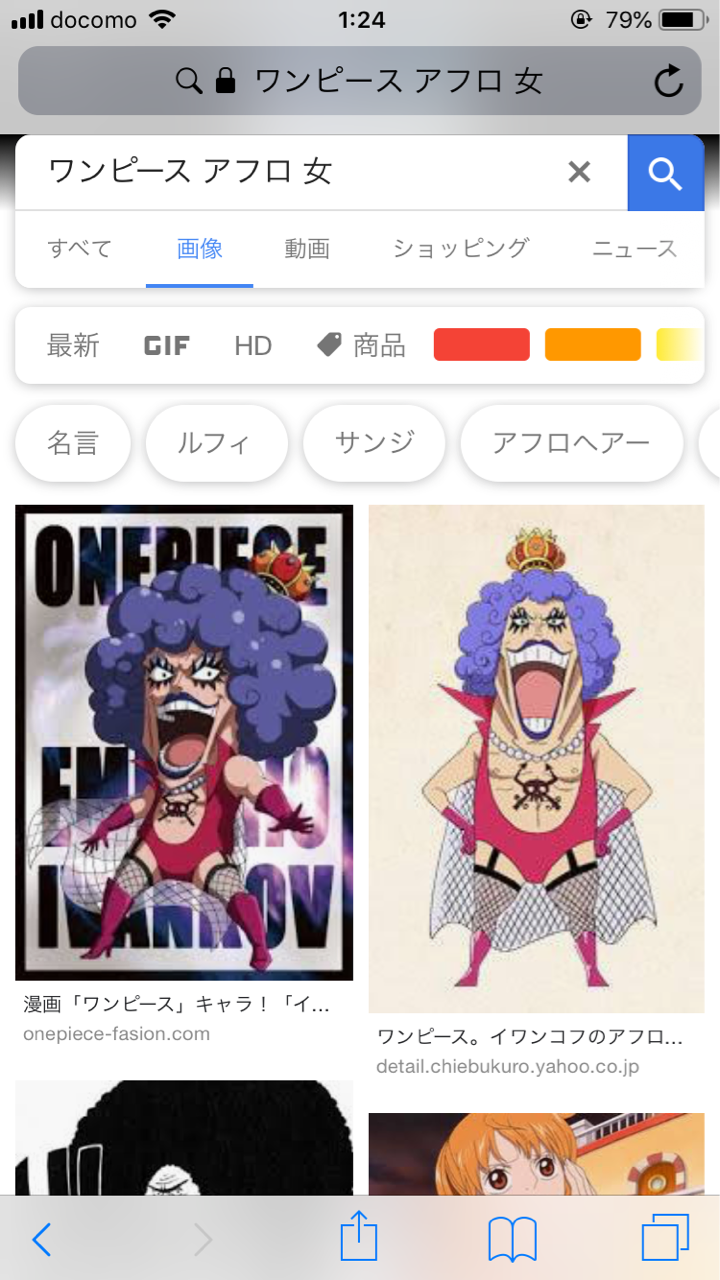
Task: Filter images by red color
Action: tap(481, 344)
